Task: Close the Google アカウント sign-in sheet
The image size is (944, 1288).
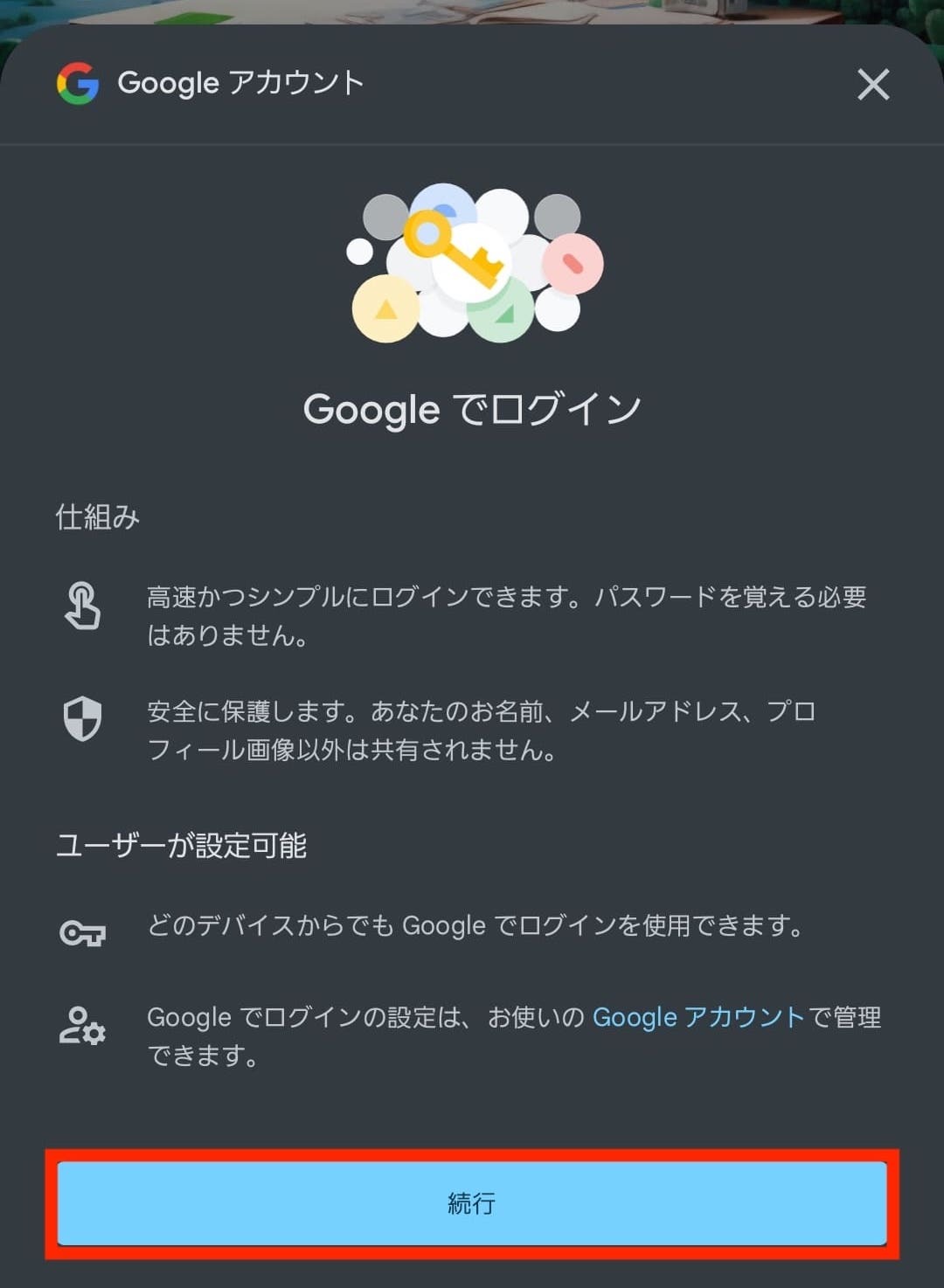Action: [873, 85]
